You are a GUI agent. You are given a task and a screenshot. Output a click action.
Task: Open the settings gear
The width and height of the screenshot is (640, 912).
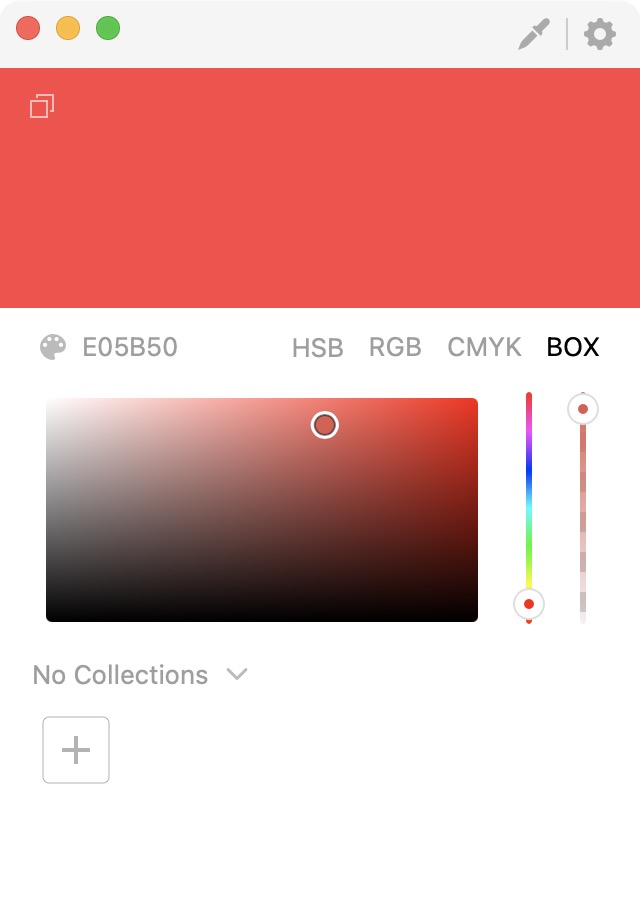tap(599, 34)
